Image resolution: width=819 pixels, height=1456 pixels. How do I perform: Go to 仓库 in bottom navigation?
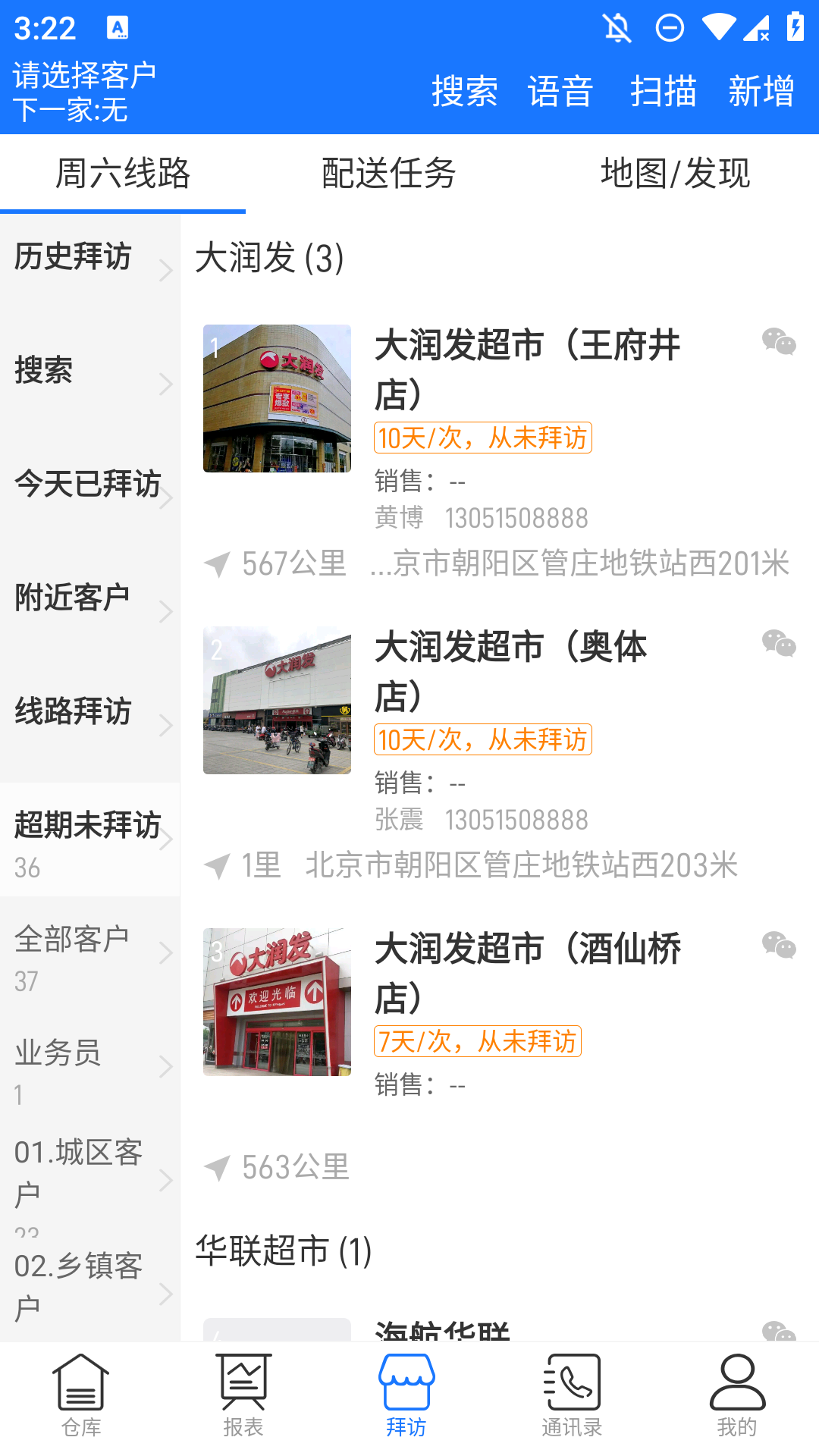click(x=81, y=1395)
